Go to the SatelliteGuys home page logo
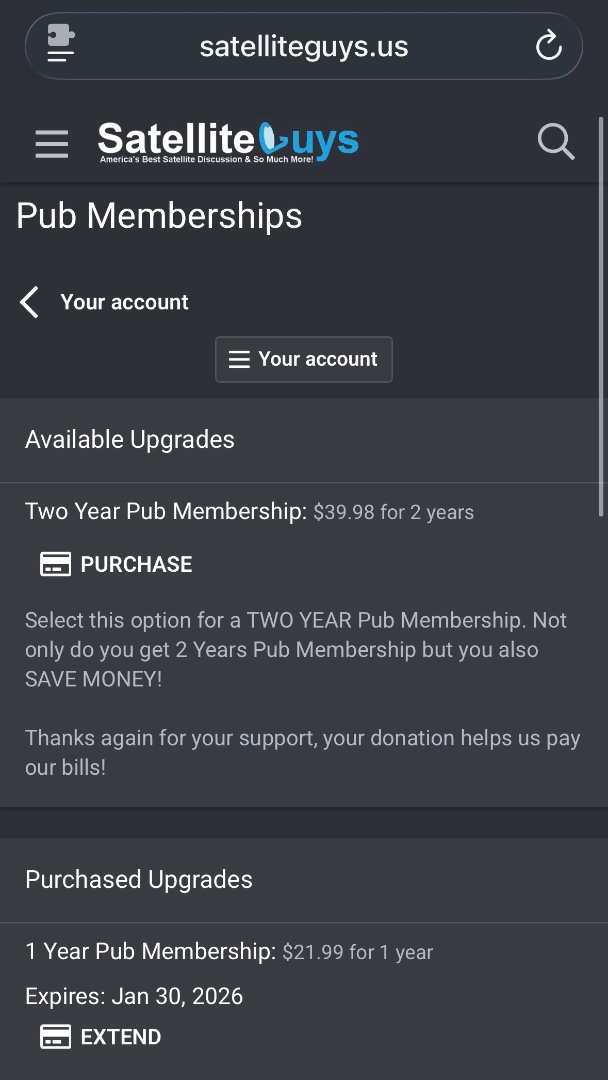The height and width of the screenshot is (1080, 608). [228, 142]
